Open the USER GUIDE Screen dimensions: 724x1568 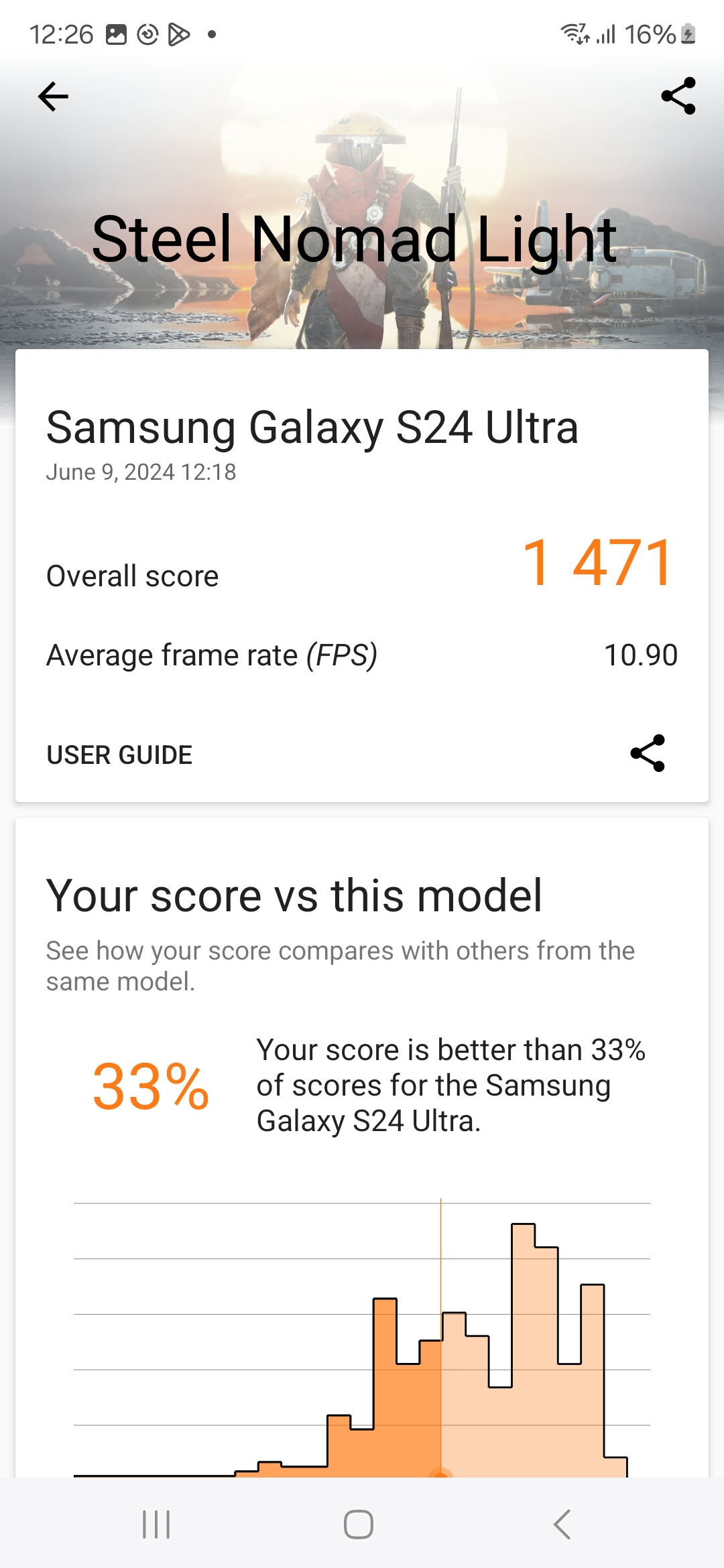(119, 755)
